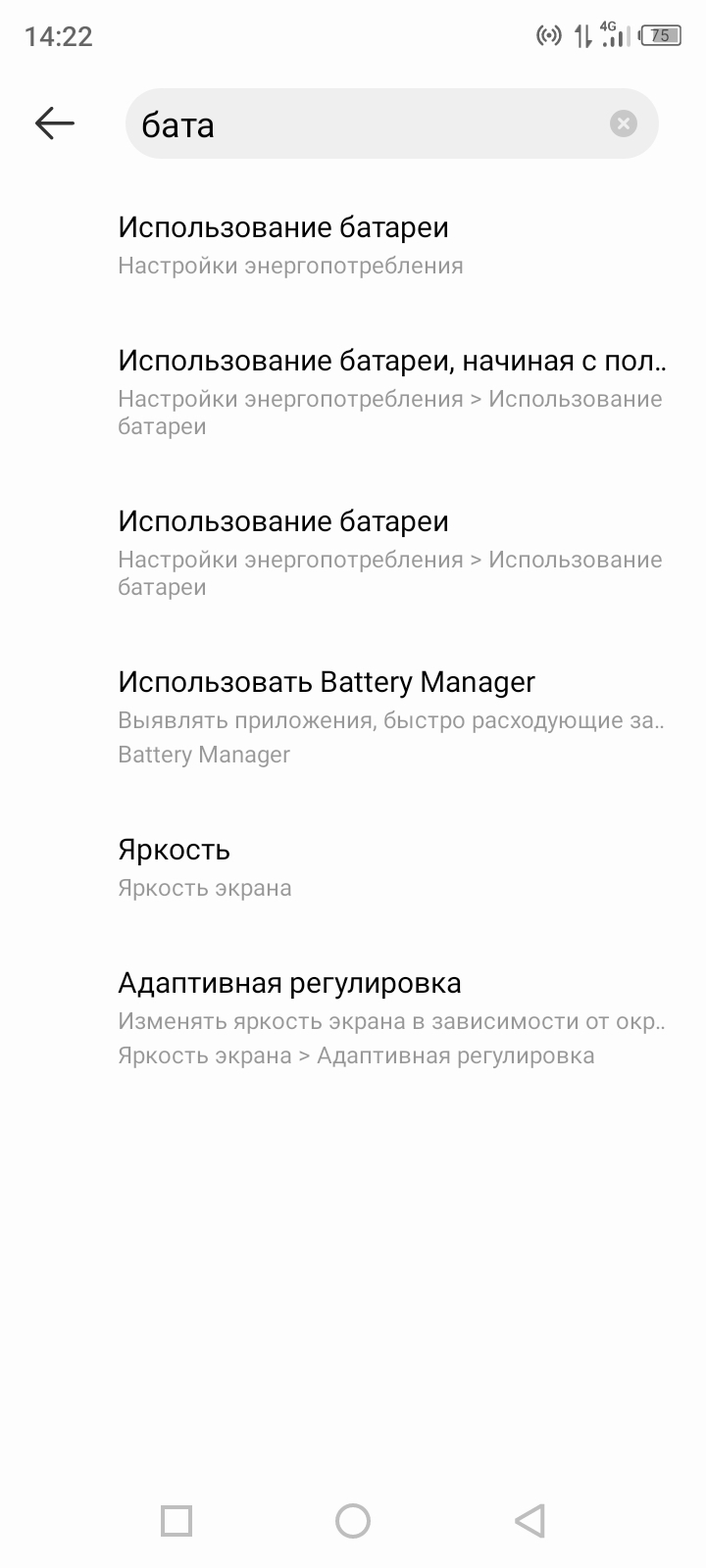The width and height of the screenshot is (706, 1568).
Task: Tap the search field containing 'бата'
Action: click(373, 124)
